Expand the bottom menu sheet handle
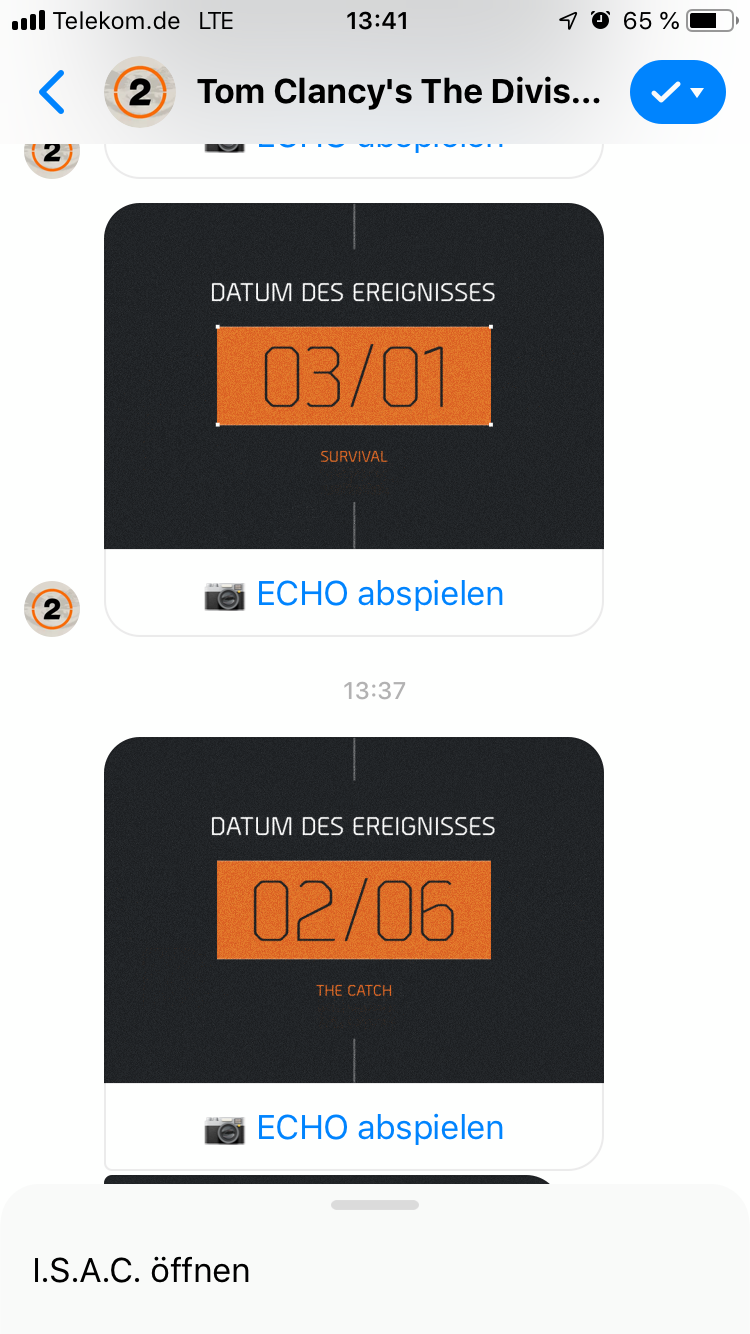Screen dimensions: 750x1334 375,1205
